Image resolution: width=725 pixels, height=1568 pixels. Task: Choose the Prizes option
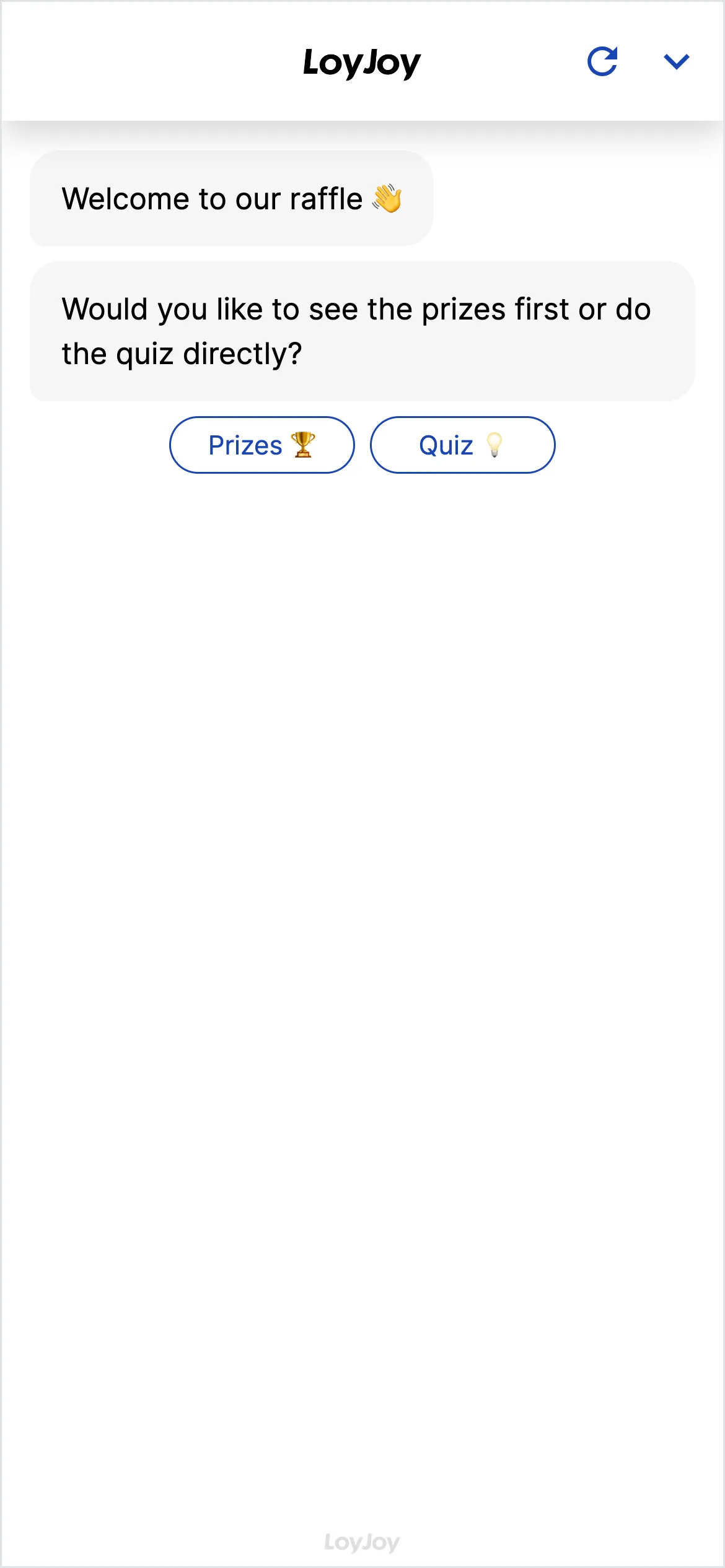(262, 445)
